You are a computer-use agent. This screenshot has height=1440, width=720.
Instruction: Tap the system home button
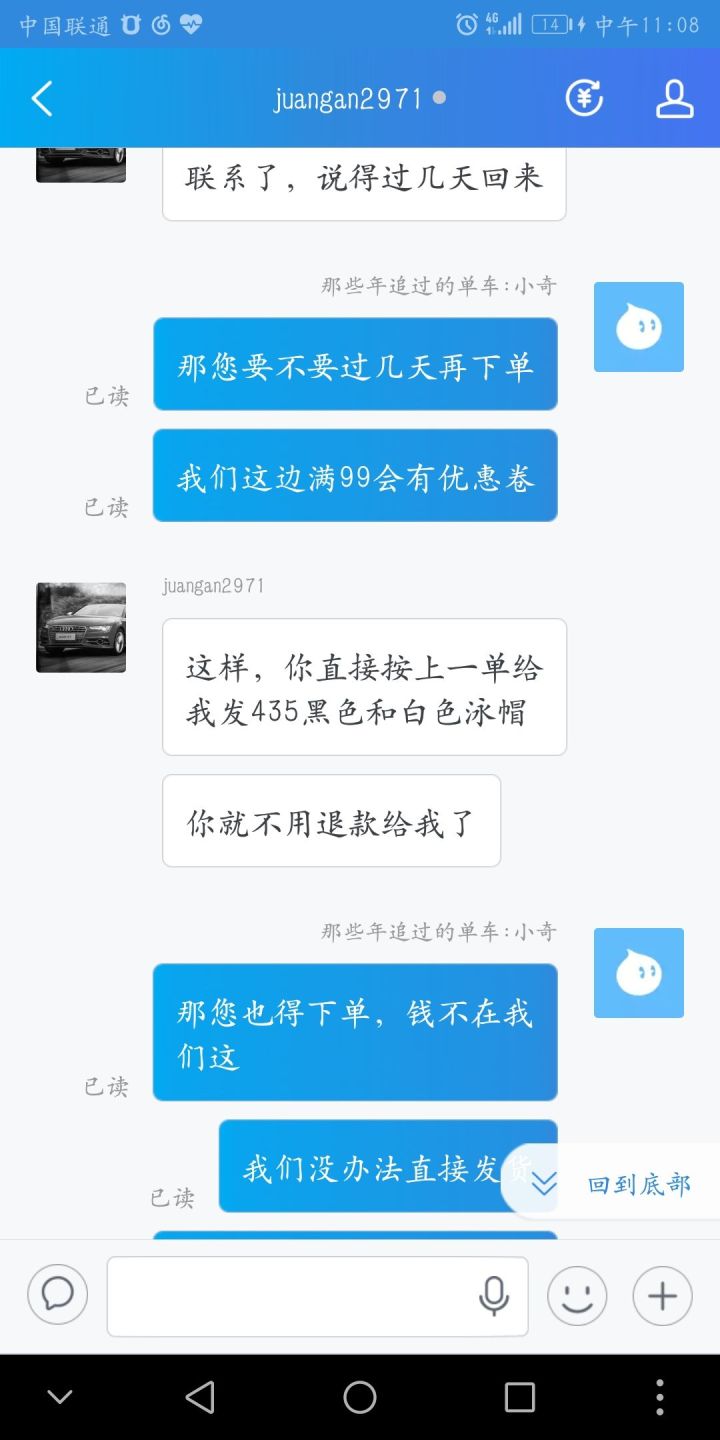360,1397
